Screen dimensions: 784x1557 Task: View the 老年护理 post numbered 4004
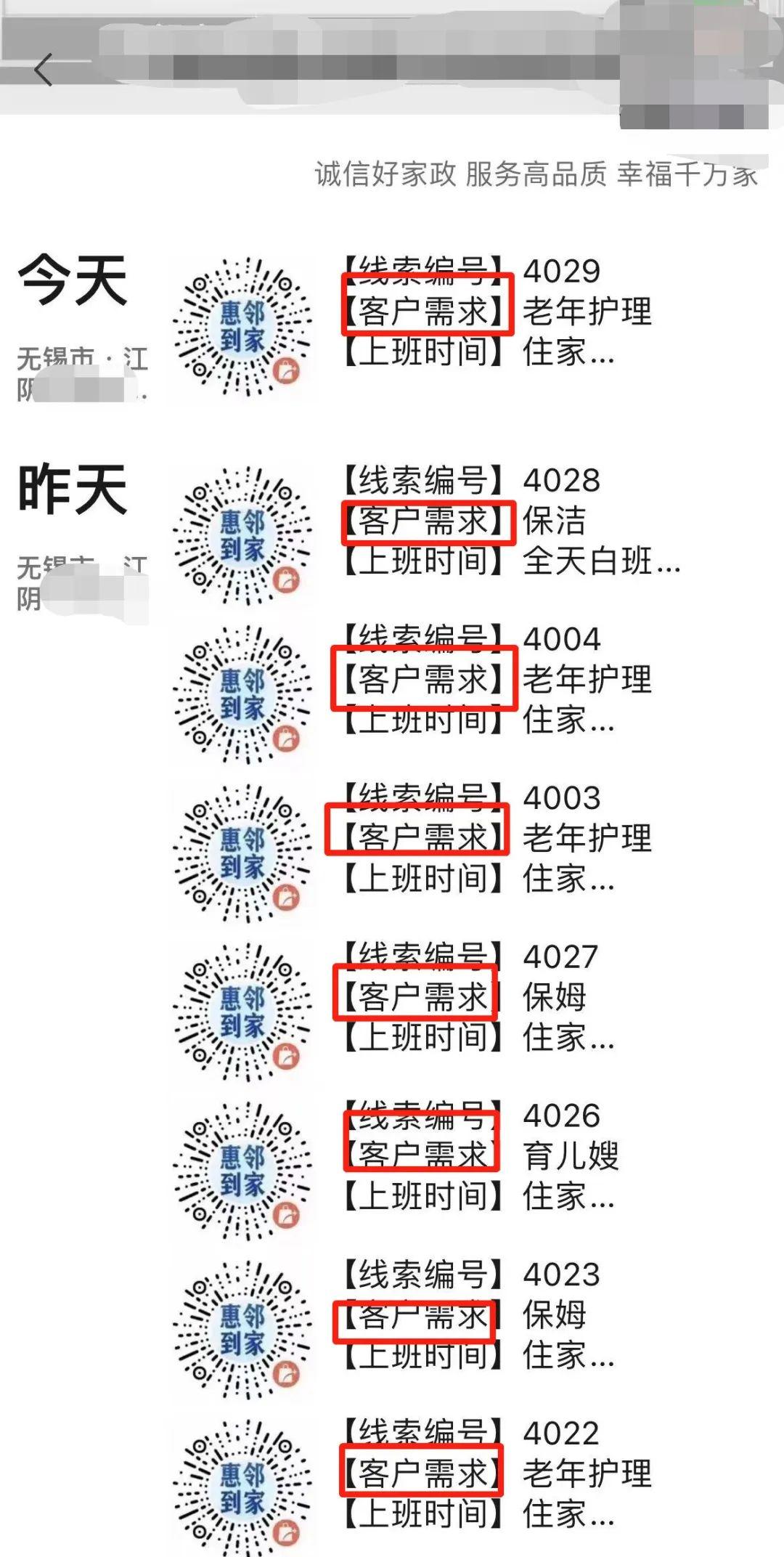point(479,680)
